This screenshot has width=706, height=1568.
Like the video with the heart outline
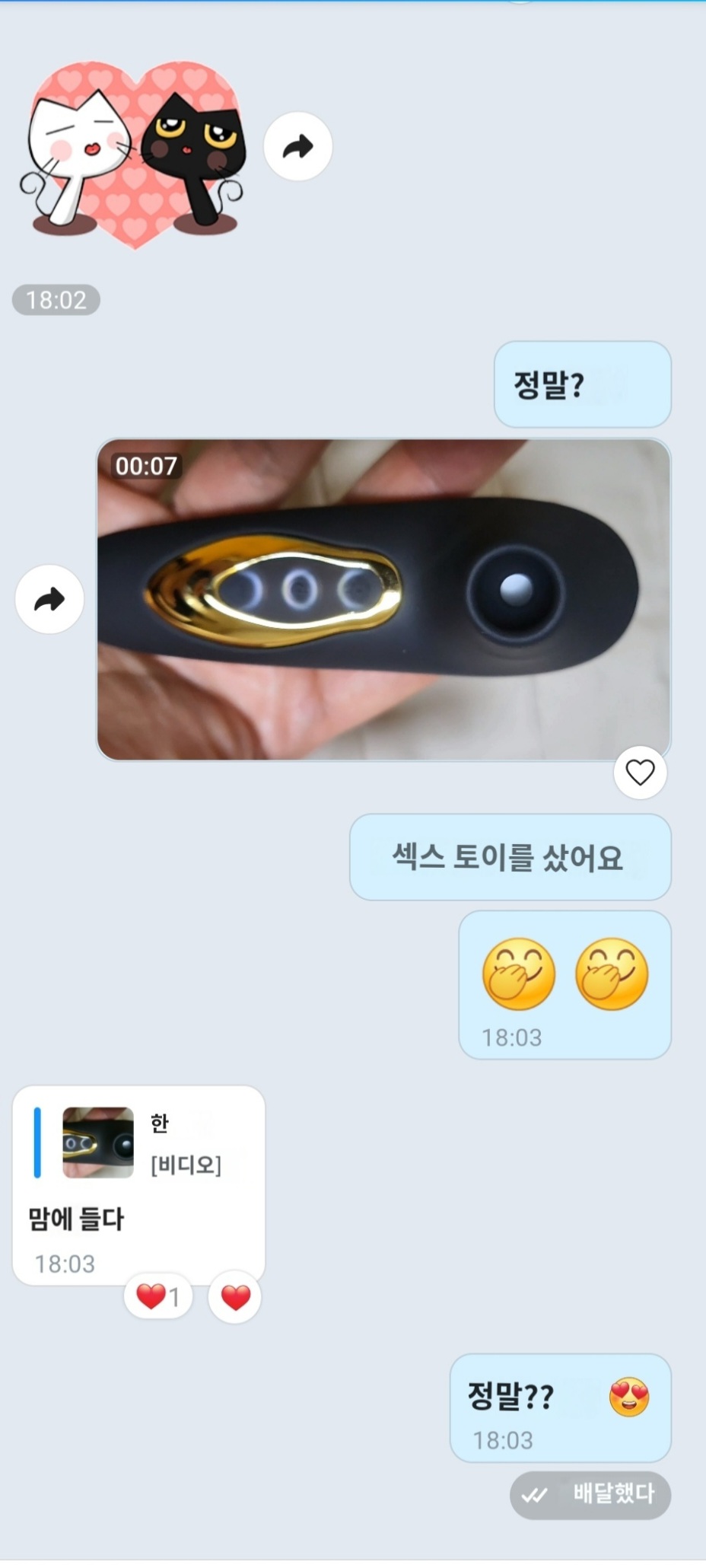point(640,773)
